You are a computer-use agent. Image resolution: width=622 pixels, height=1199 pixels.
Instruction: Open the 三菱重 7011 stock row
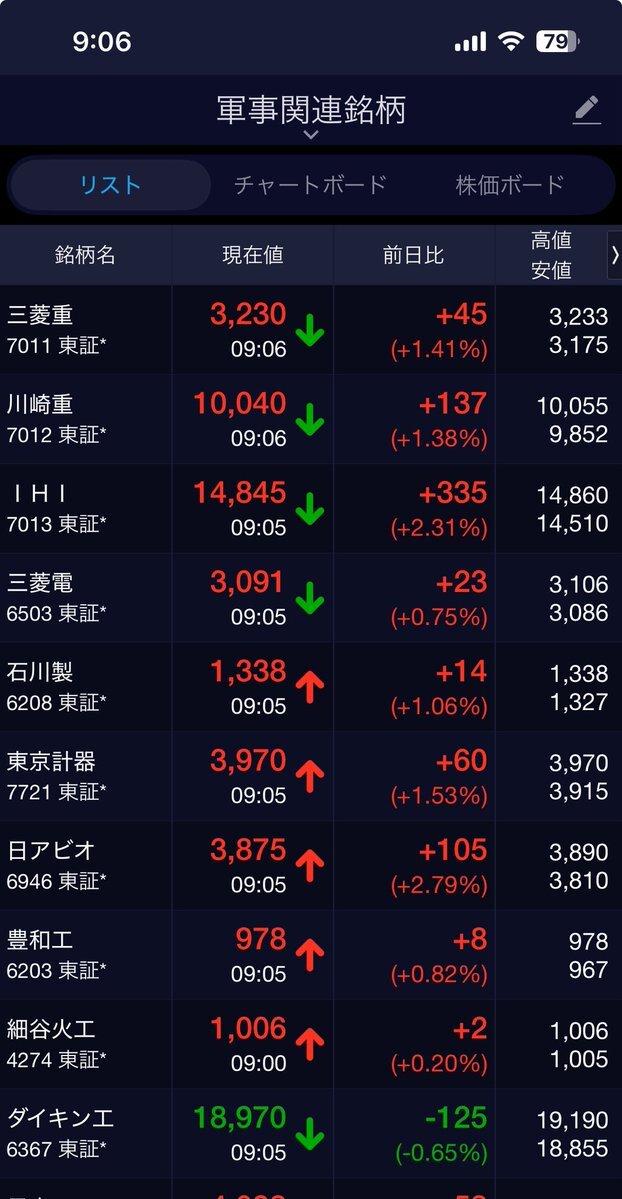point(311,330)
